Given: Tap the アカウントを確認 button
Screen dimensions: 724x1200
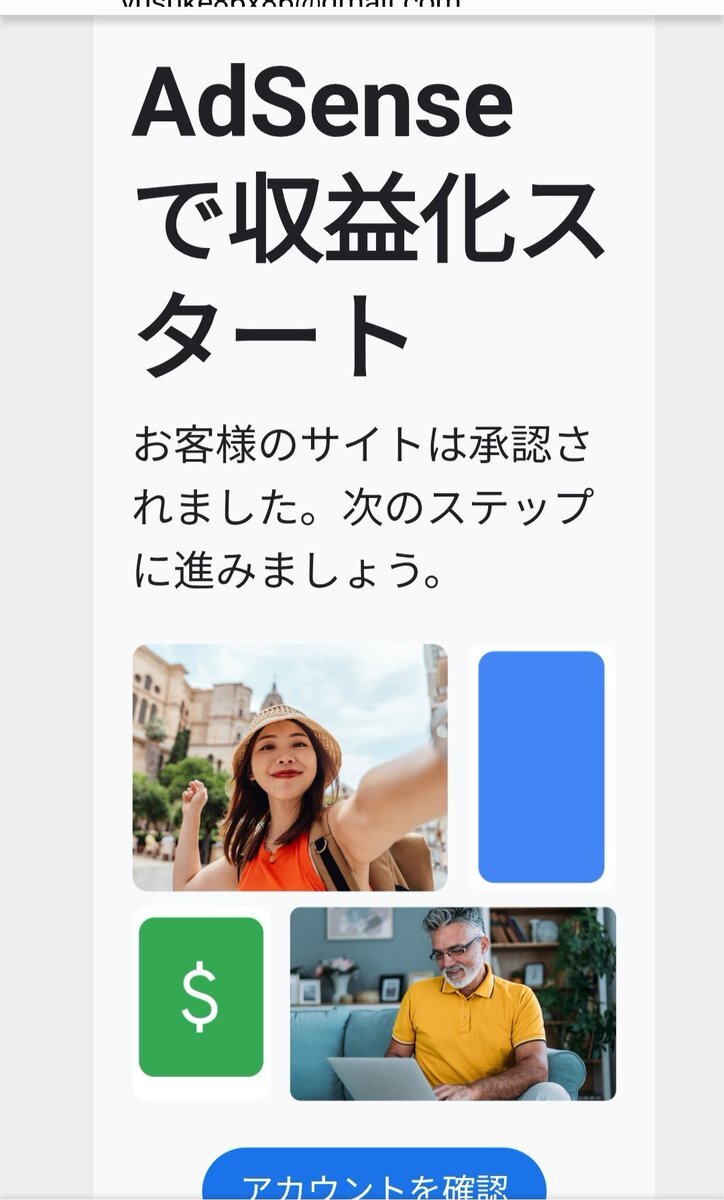Looking at the screenshot, I should (374, 1180).
